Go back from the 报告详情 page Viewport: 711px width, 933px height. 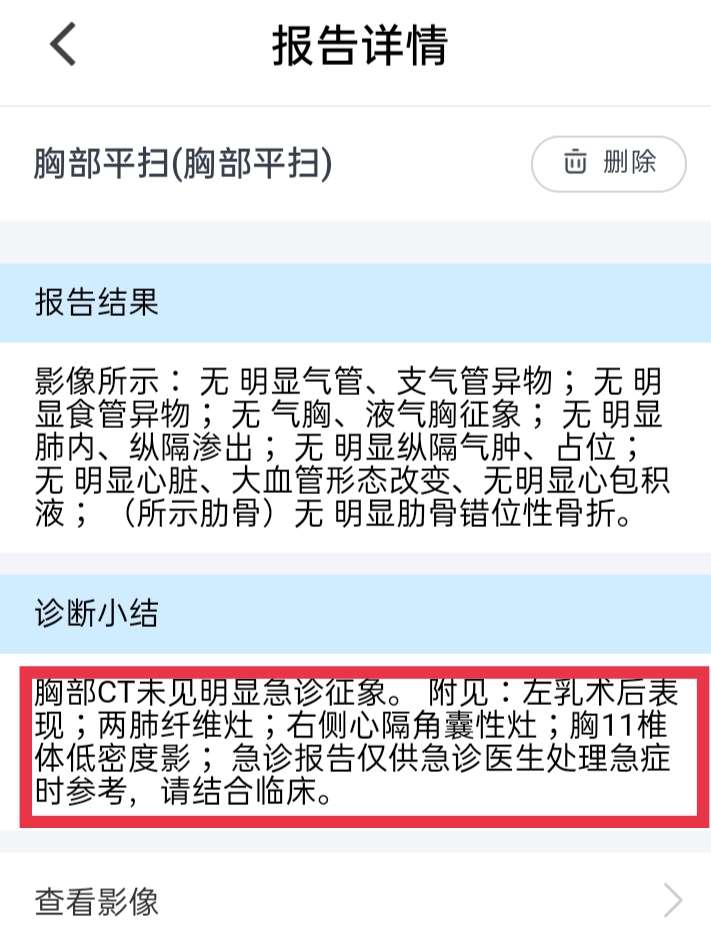pos(63,46)
